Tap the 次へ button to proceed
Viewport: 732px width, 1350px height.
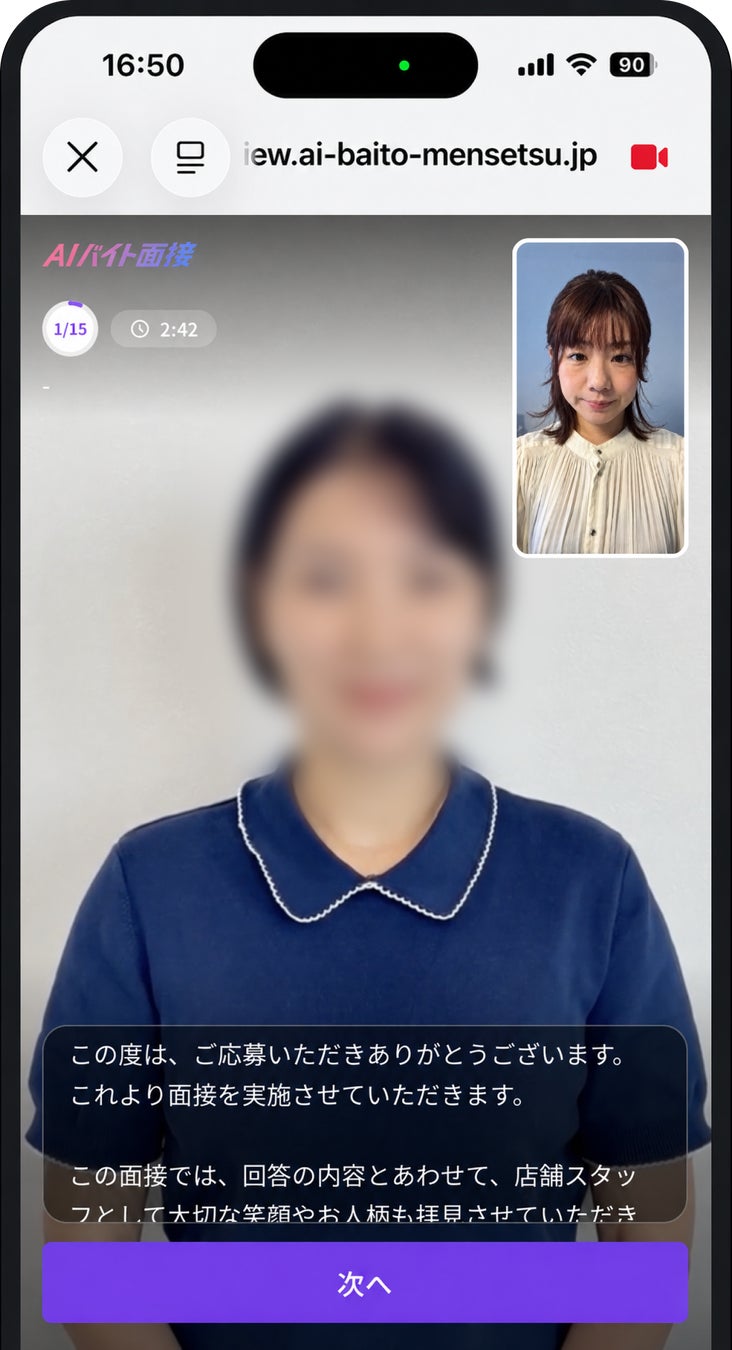(x=365, y=1283)
